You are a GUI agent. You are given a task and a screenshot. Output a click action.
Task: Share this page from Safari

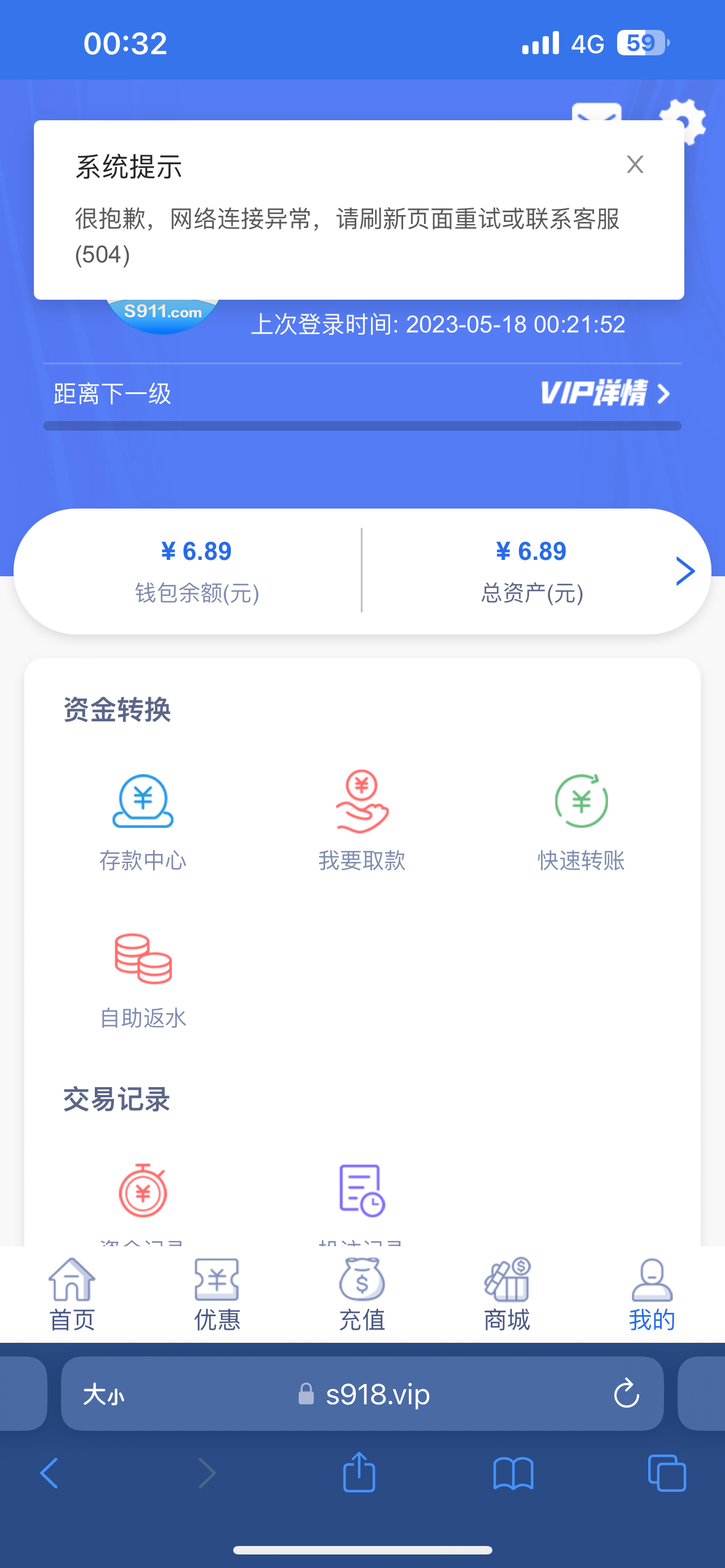pyautogui.click(x=359, y=1473)
